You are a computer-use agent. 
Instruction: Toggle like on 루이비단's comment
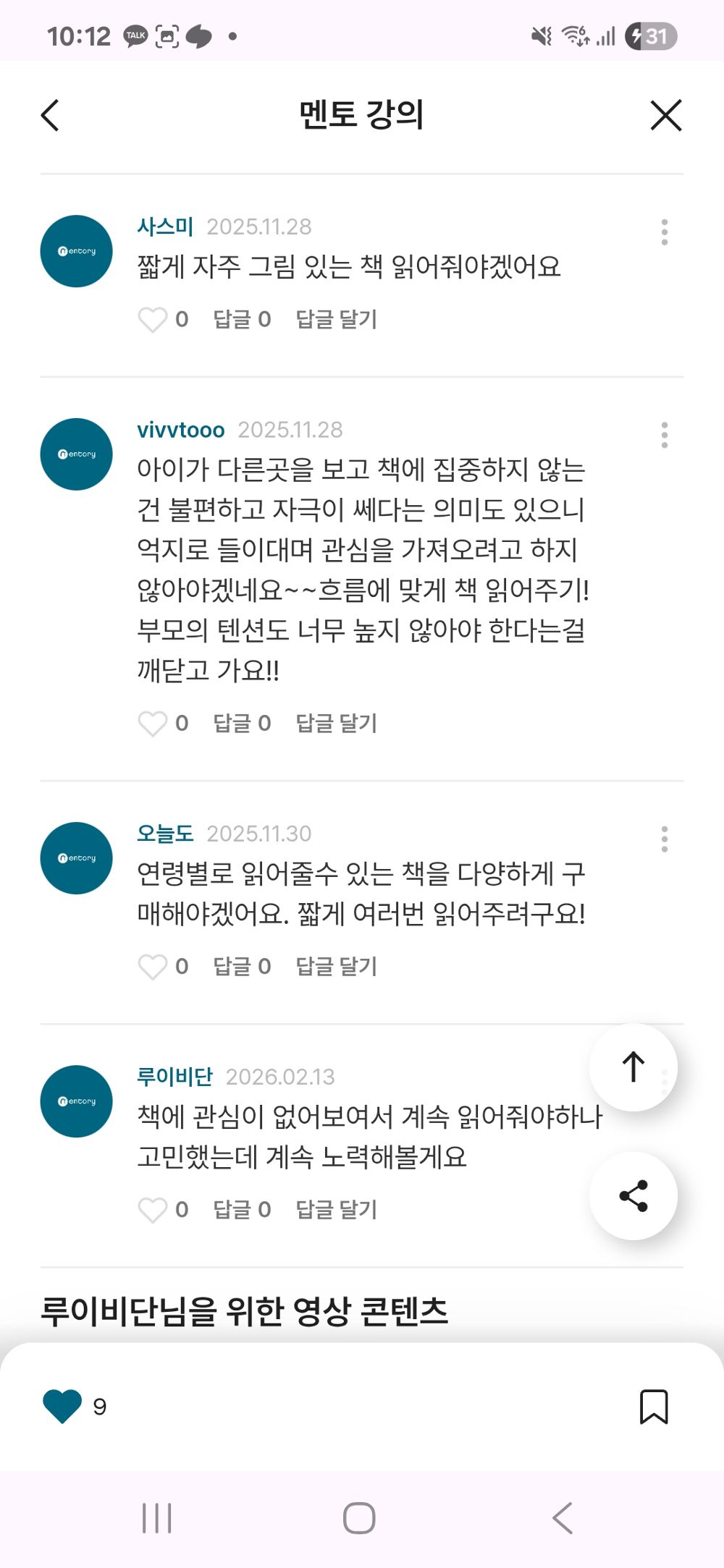155,1208
